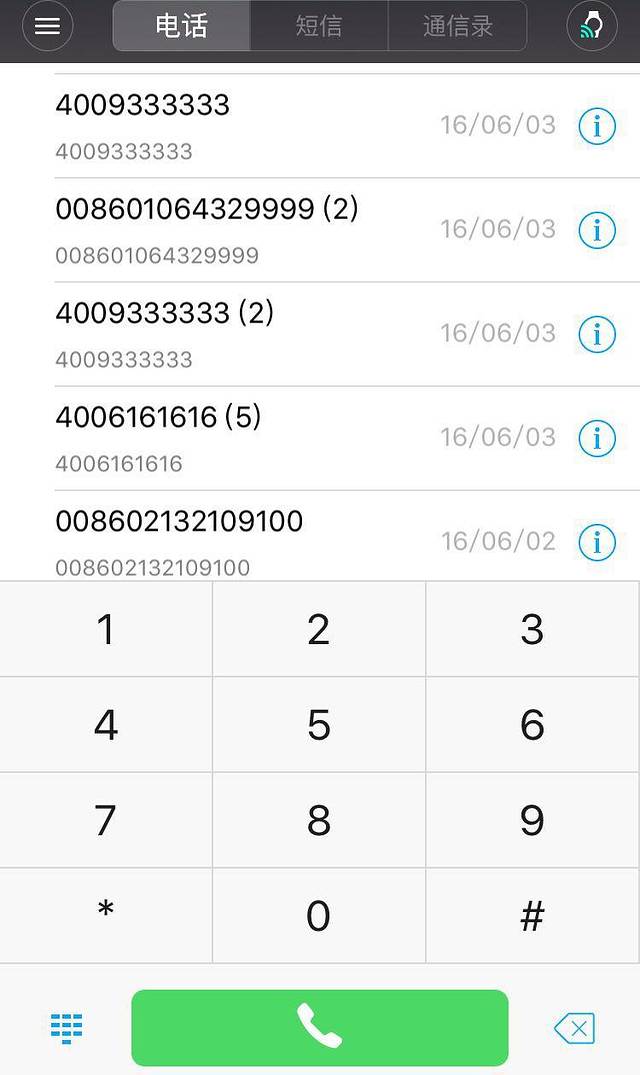The height and width of the screenshot is (1075, 640).
Task: Tap the hash key on the dialpad
Action: 532,916
